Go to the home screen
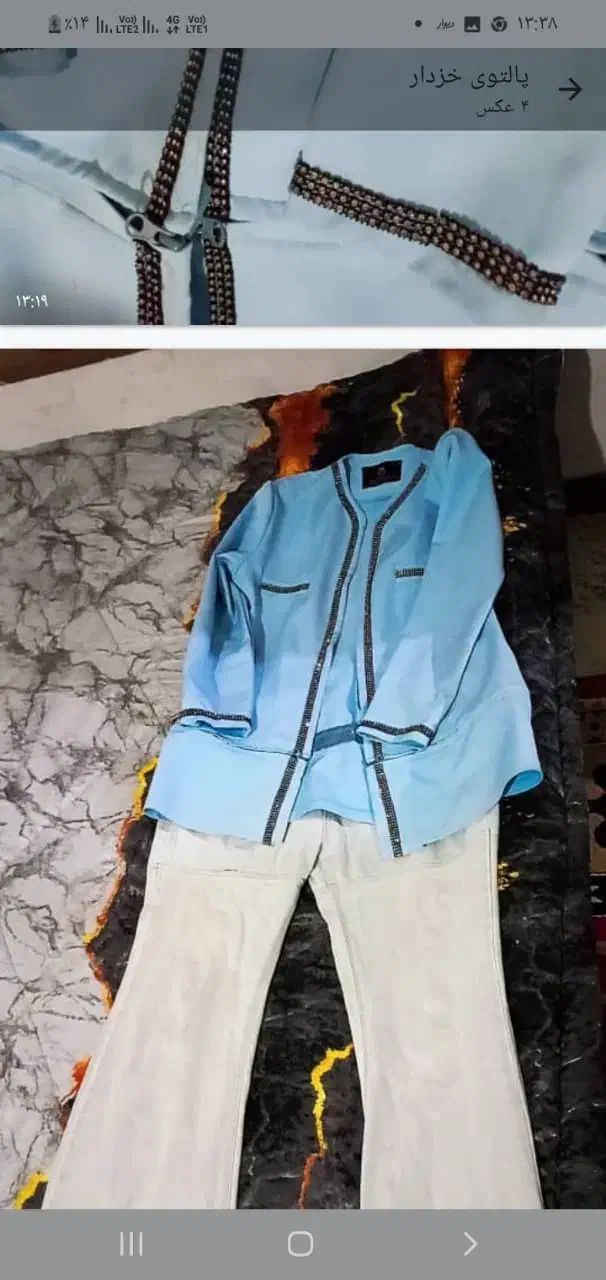 (301, 1243)
